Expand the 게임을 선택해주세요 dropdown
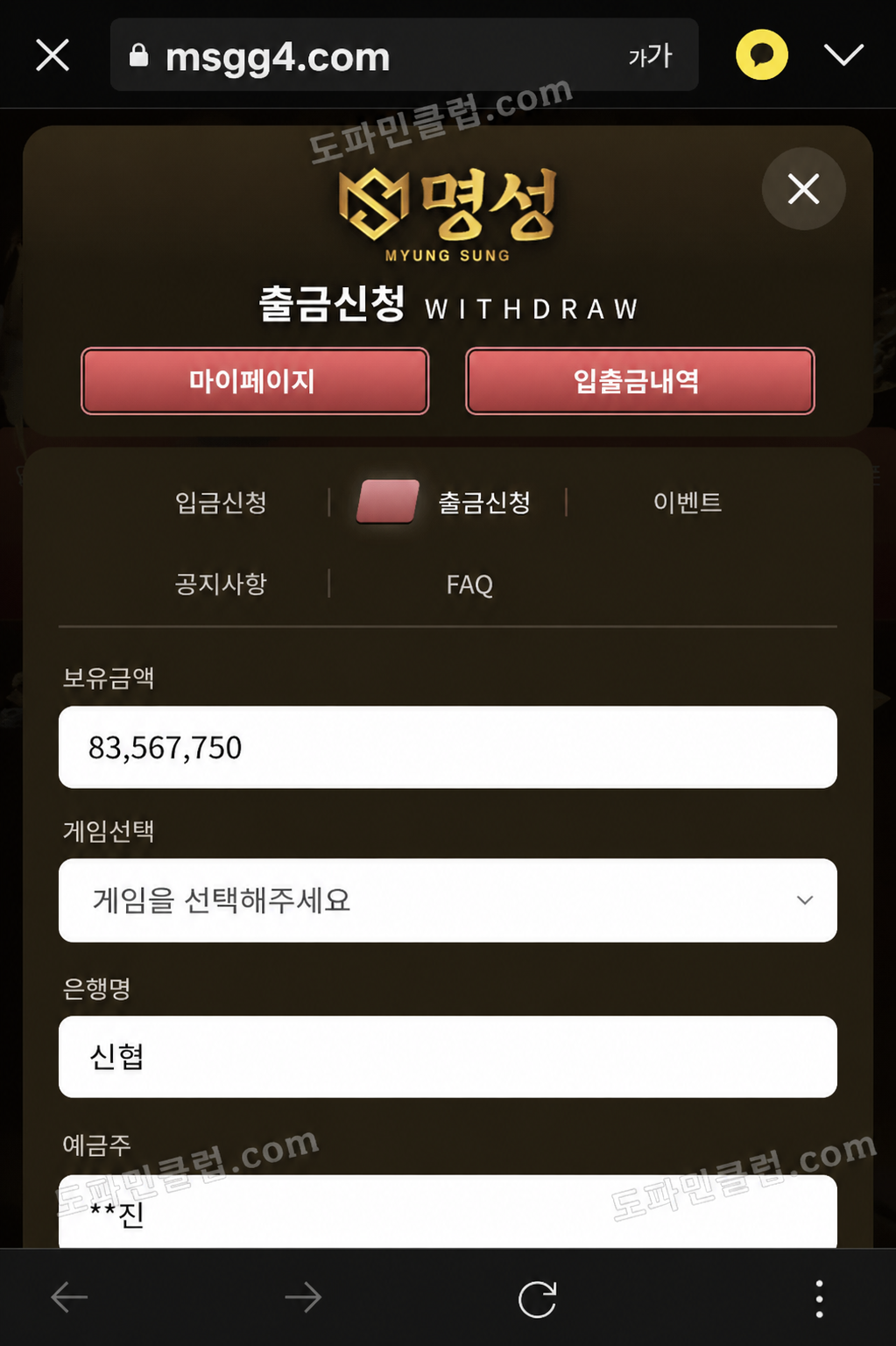896x1346 pixels. coord(448,900)
